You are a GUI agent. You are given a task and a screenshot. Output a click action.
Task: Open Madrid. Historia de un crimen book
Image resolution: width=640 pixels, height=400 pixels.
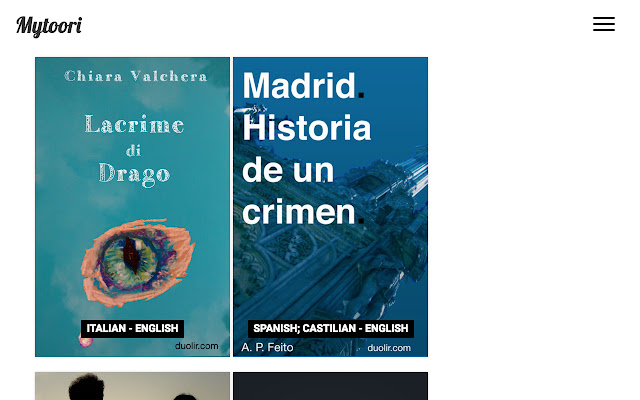point(330,206)
